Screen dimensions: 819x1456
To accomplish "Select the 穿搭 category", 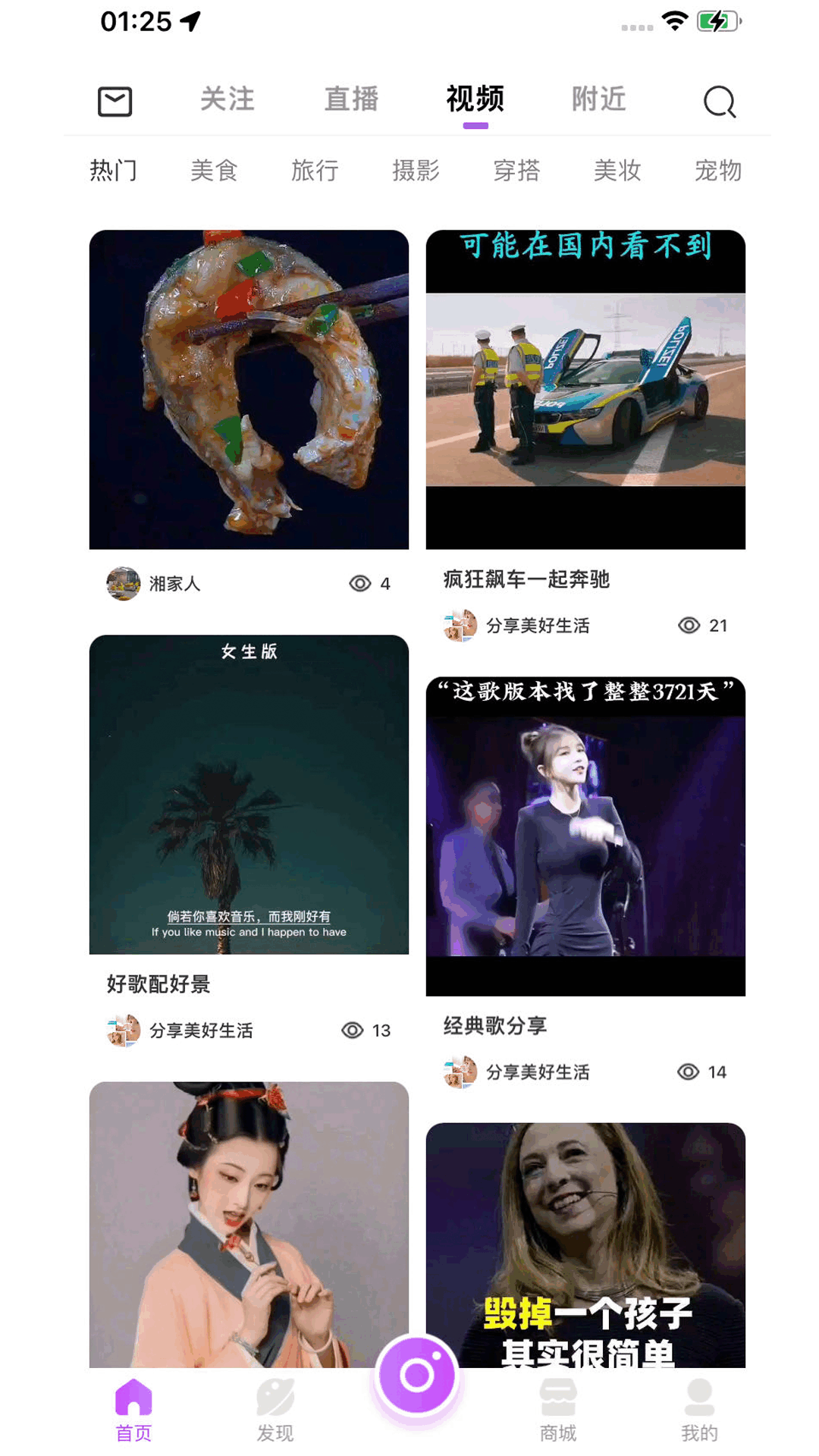I will point(516,171).
